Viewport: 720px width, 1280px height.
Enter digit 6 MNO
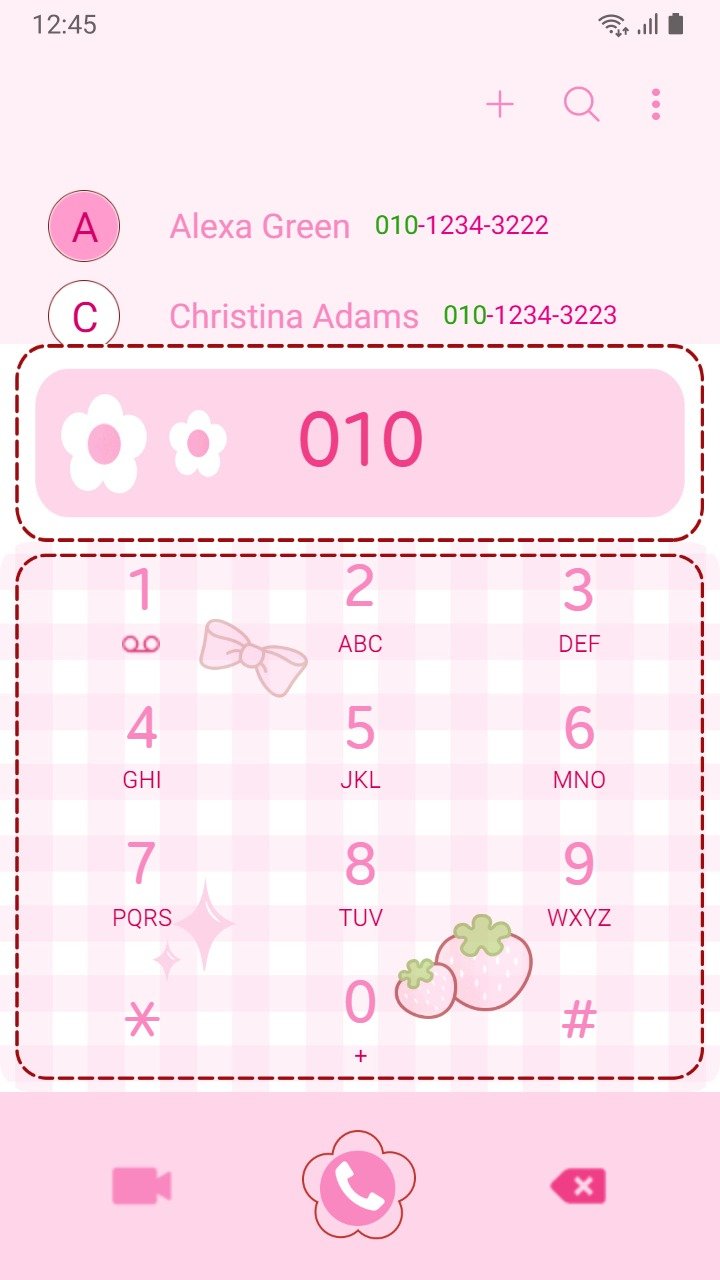click(x=579, y=747)
